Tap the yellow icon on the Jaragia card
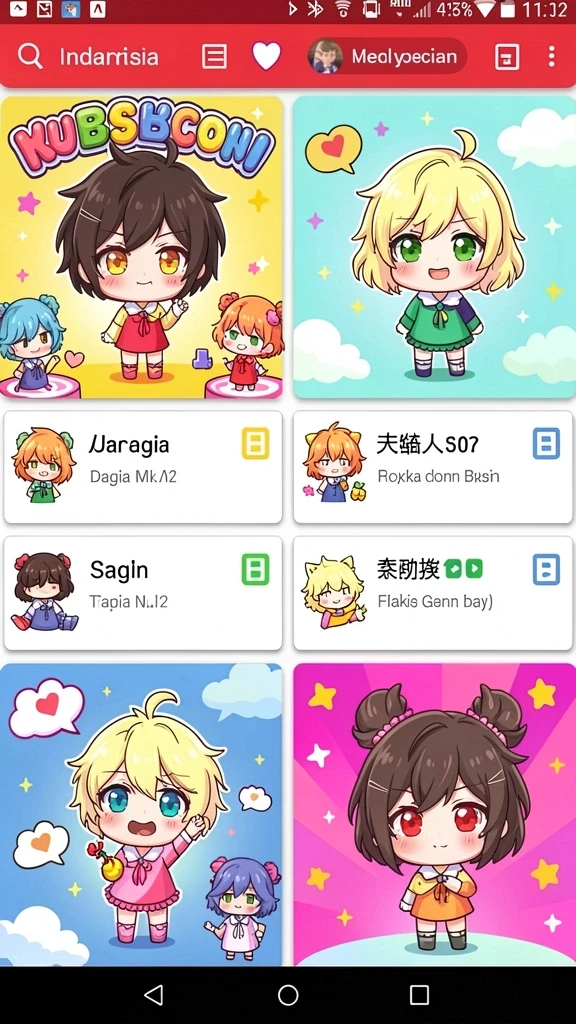 255,444
